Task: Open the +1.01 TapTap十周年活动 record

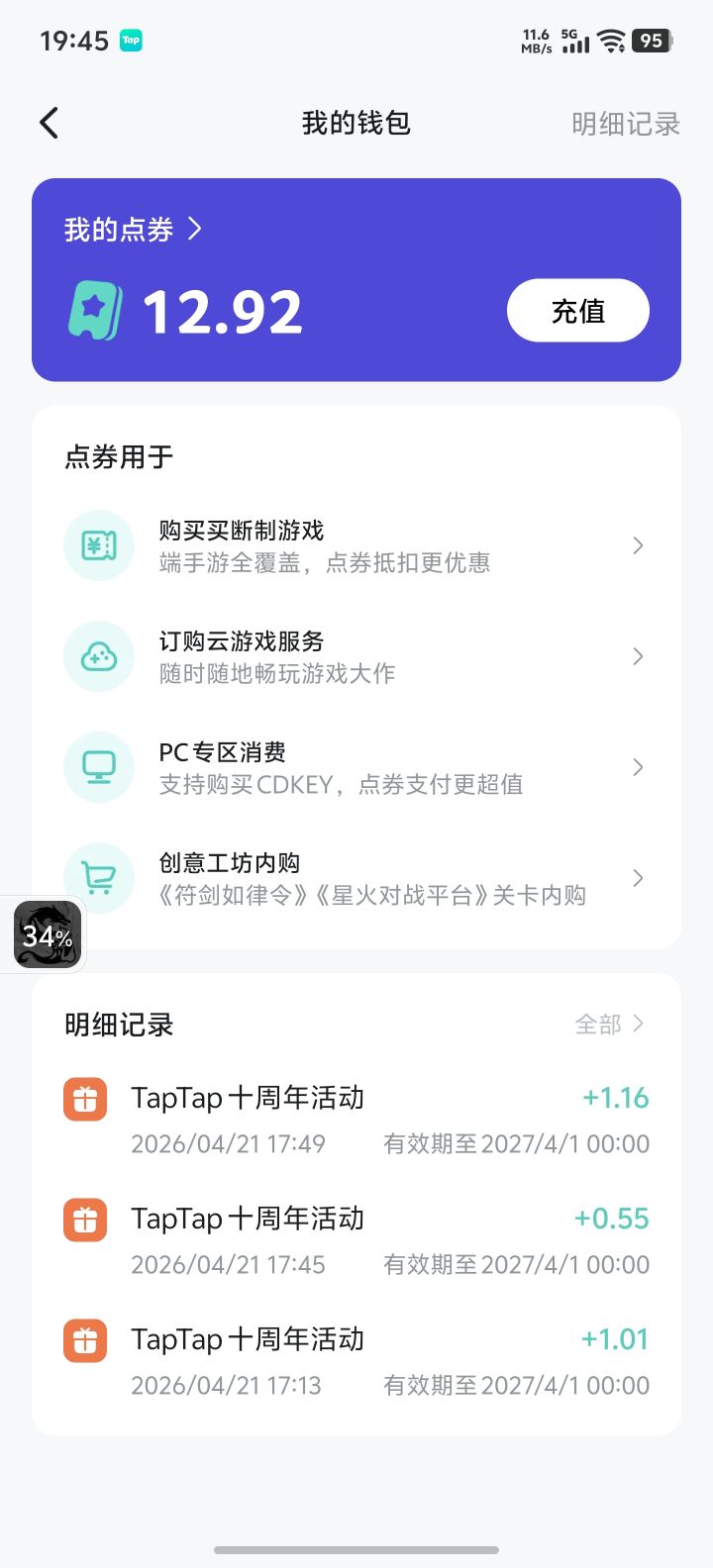Action: [x=356, y=1360]
